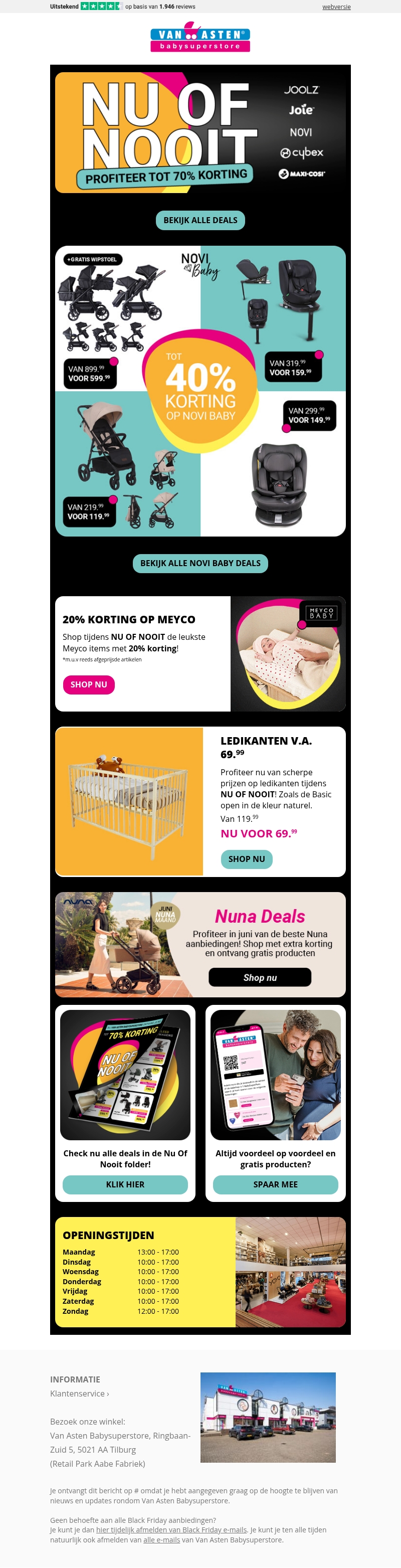Open the ledikant product image

pyautogui.click(x=129, y=801)
